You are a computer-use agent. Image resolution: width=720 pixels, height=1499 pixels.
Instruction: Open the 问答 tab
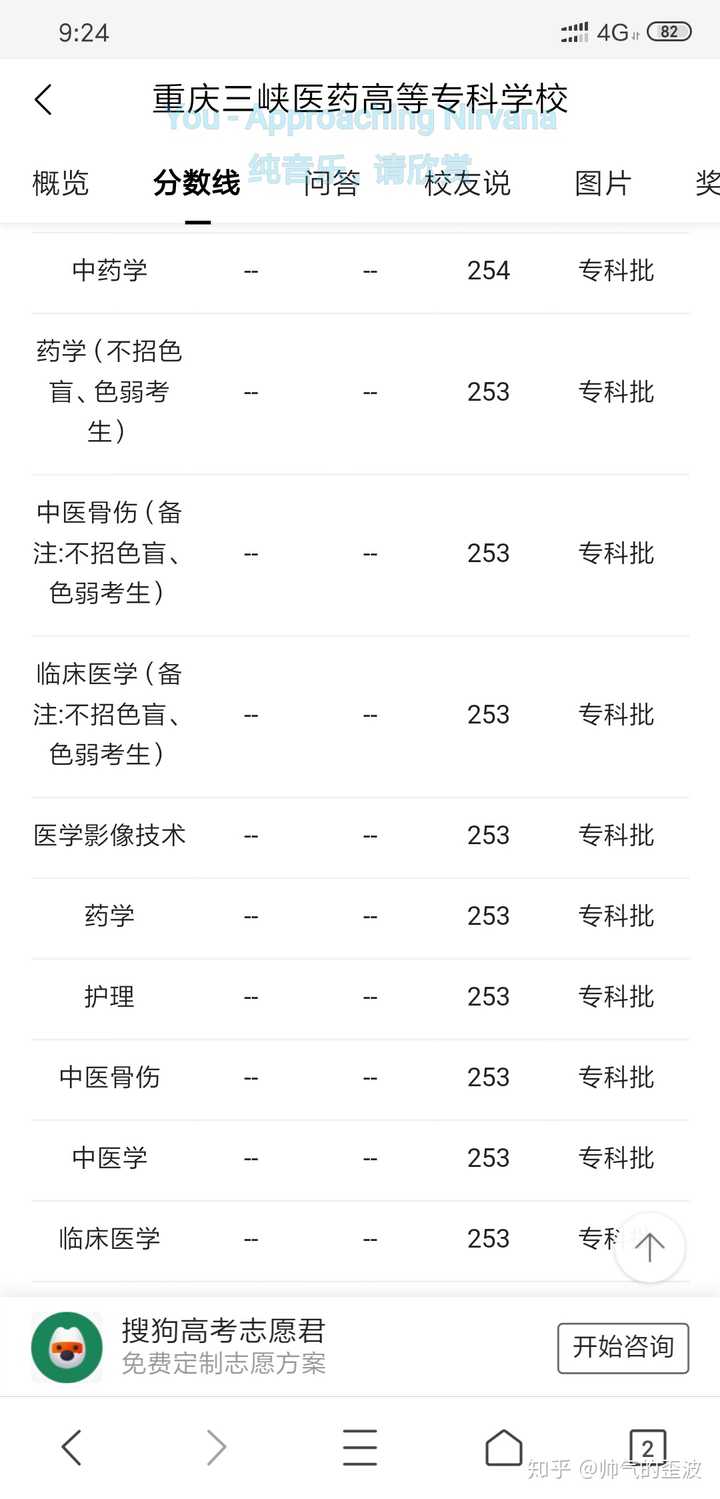tap(332, 183)
